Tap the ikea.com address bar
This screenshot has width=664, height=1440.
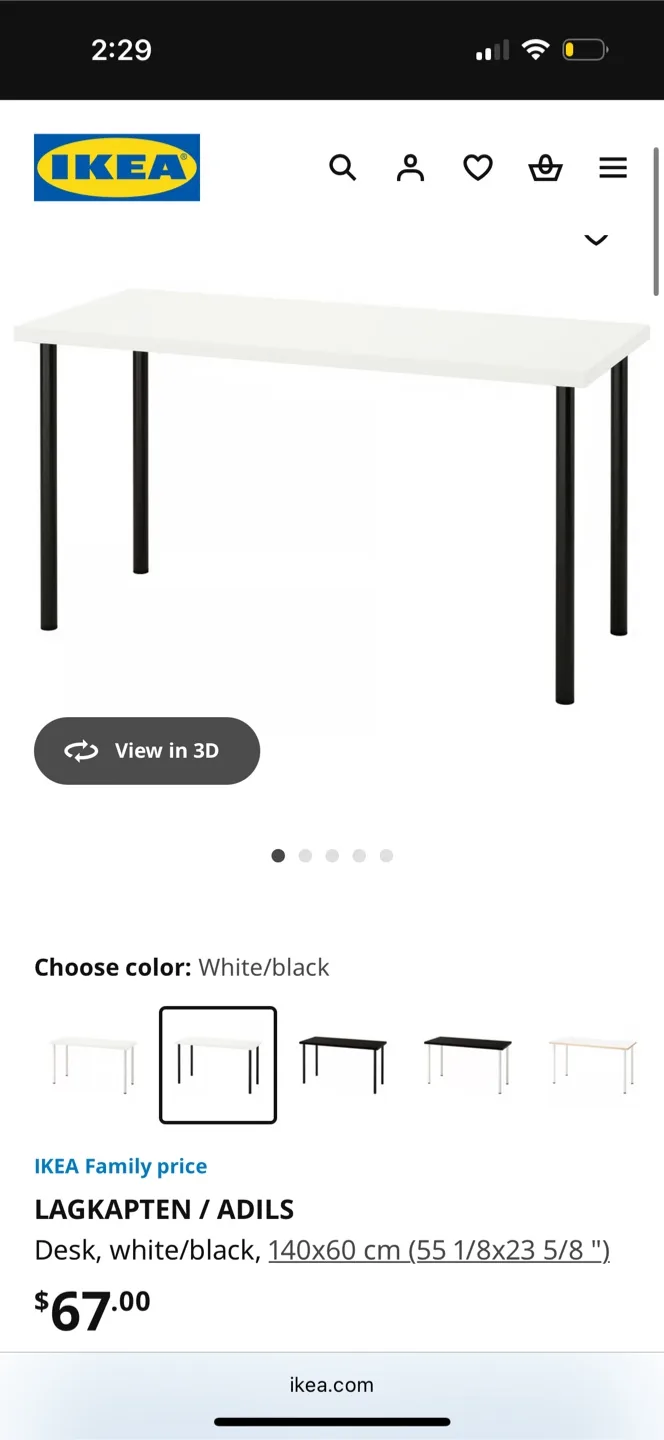[x=332, y=1385]
